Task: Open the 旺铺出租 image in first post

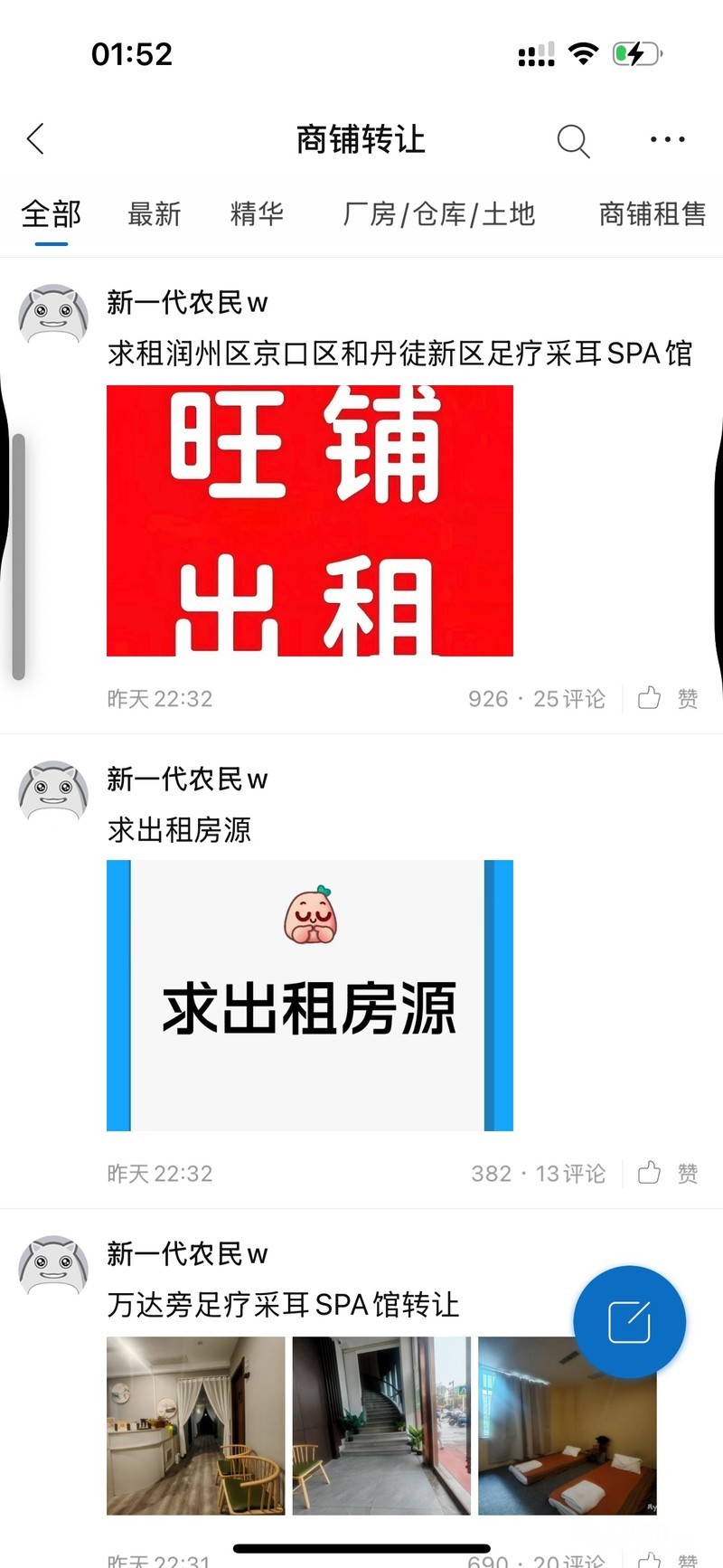Action: click(310, 521)
